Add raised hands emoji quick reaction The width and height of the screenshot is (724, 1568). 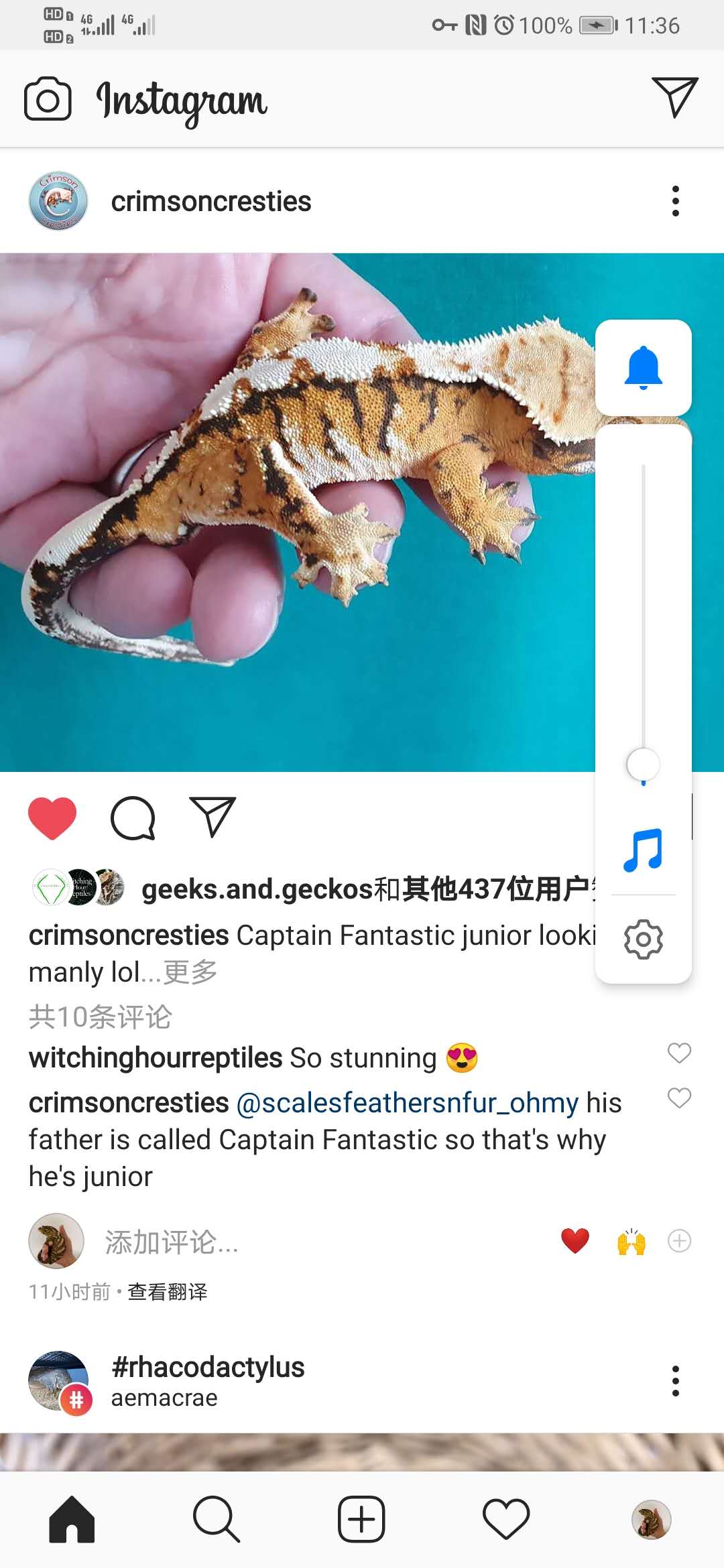(x=631, y=1242)
